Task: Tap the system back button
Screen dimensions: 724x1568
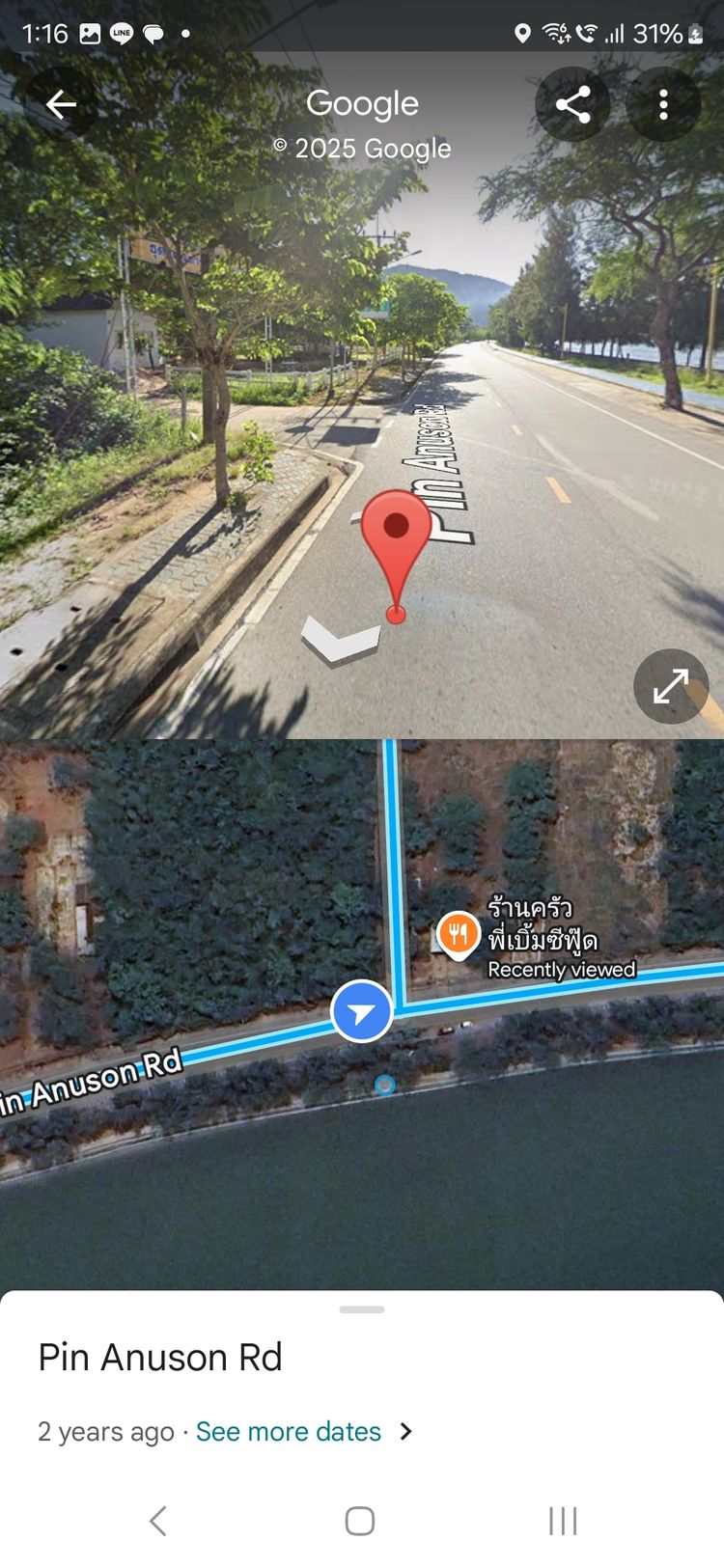Action: point(159,1521)
